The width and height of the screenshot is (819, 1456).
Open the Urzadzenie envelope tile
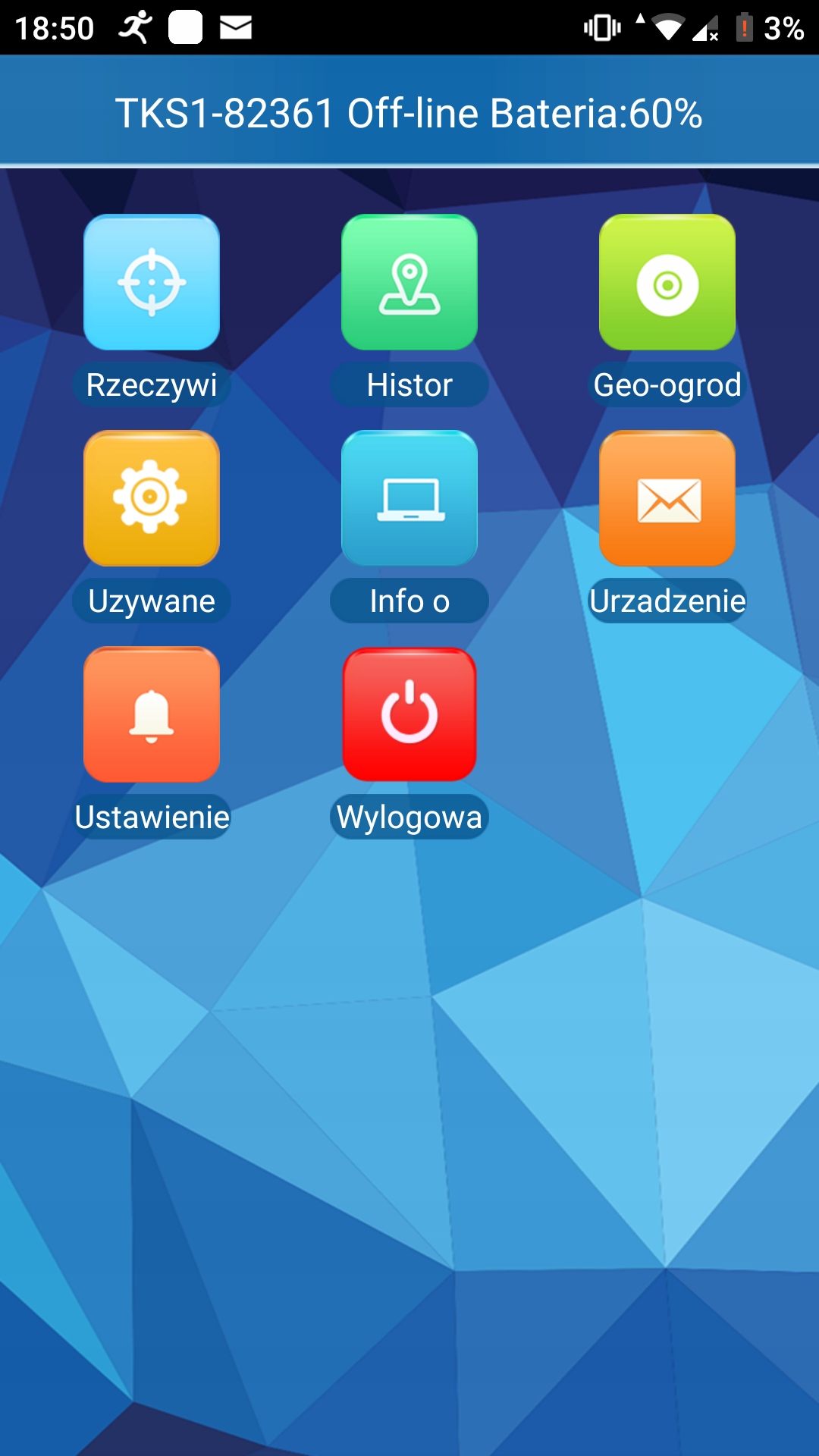[x=667, y=498]
